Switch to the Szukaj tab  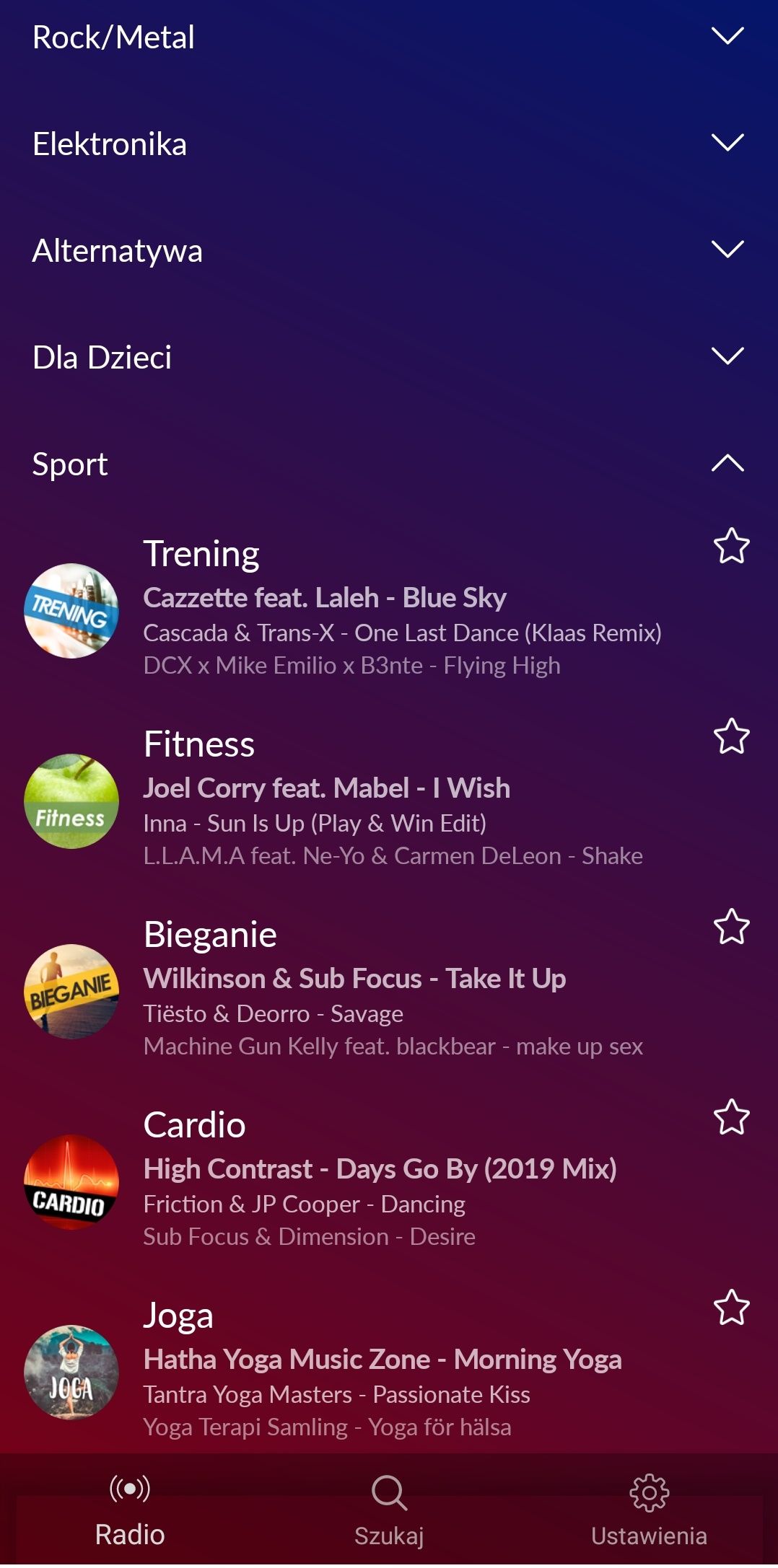point(389,1510)
